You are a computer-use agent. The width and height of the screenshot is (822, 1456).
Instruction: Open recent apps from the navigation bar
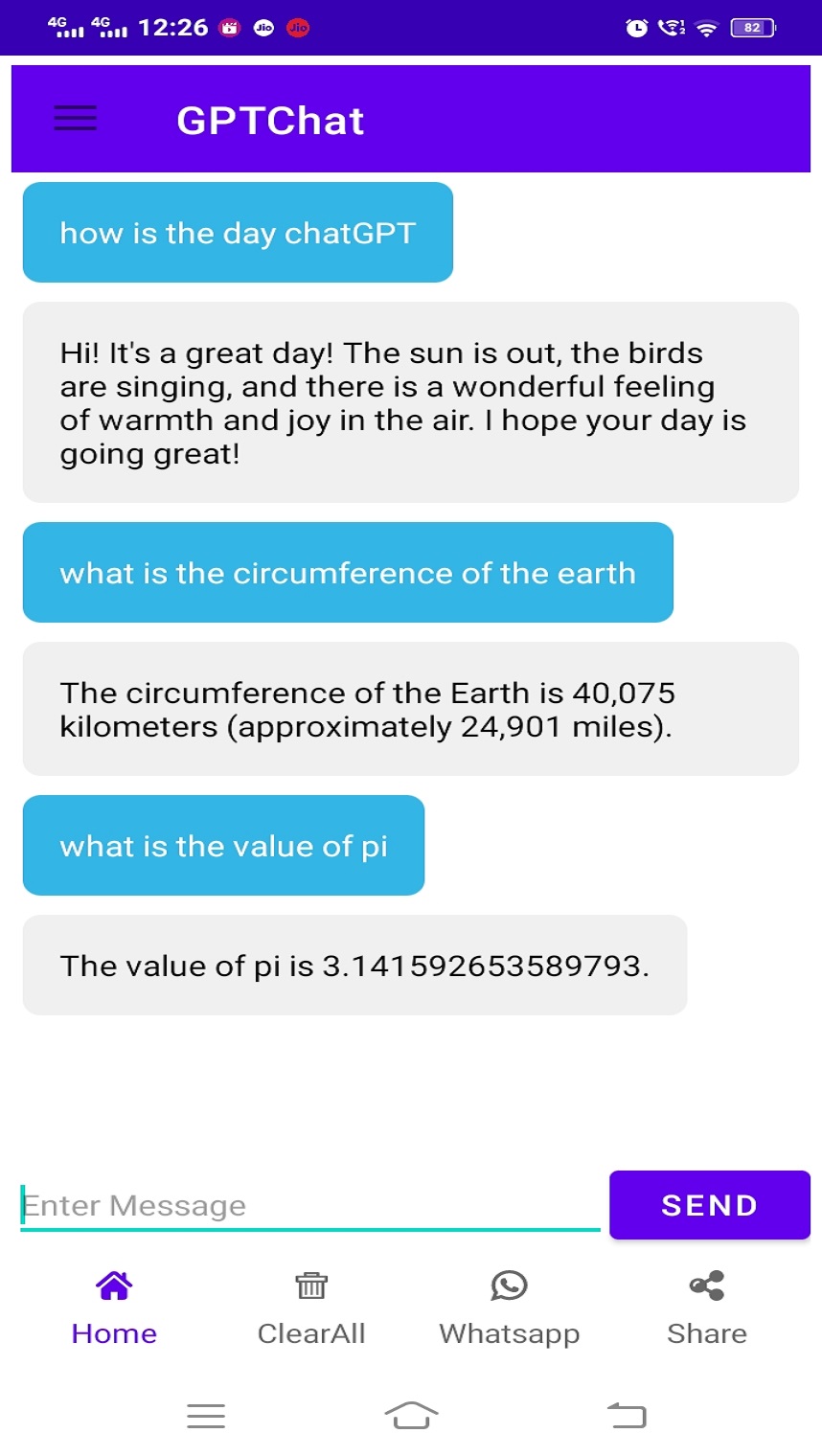[206, 1415]
